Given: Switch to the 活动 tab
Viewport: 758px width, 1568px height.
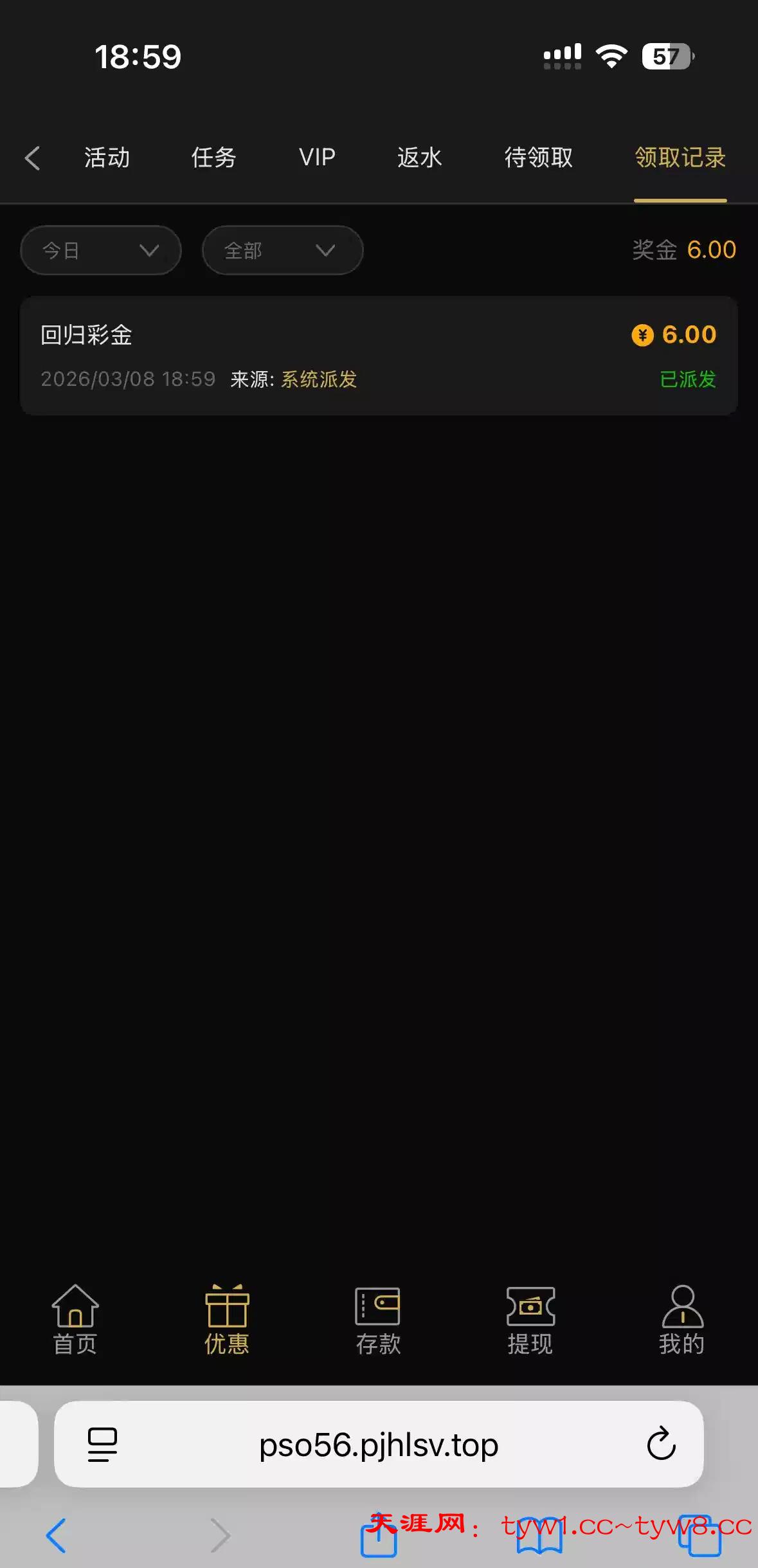Looking at the screenshot, I should click(107, 158).
